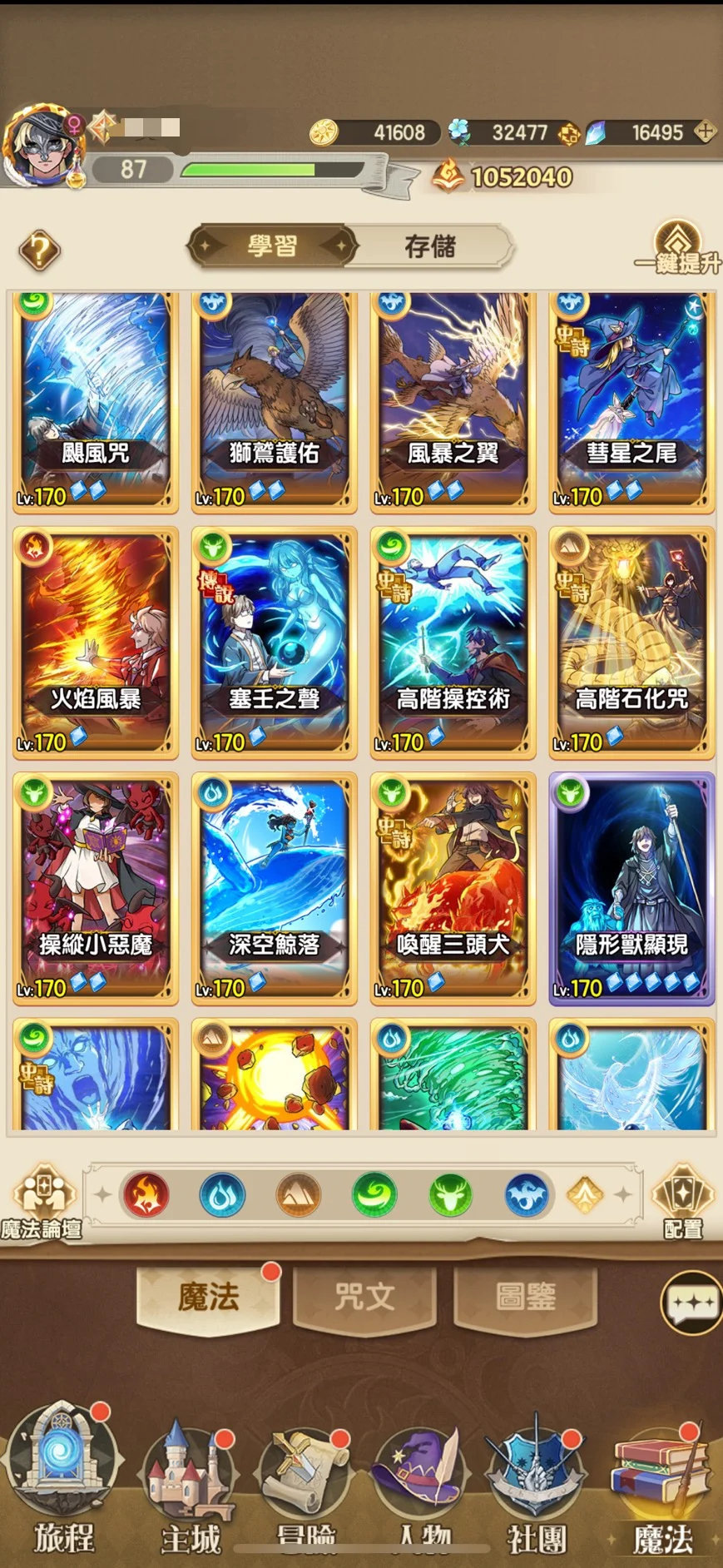Switch to the 咒文 tab

point(364,1297)
